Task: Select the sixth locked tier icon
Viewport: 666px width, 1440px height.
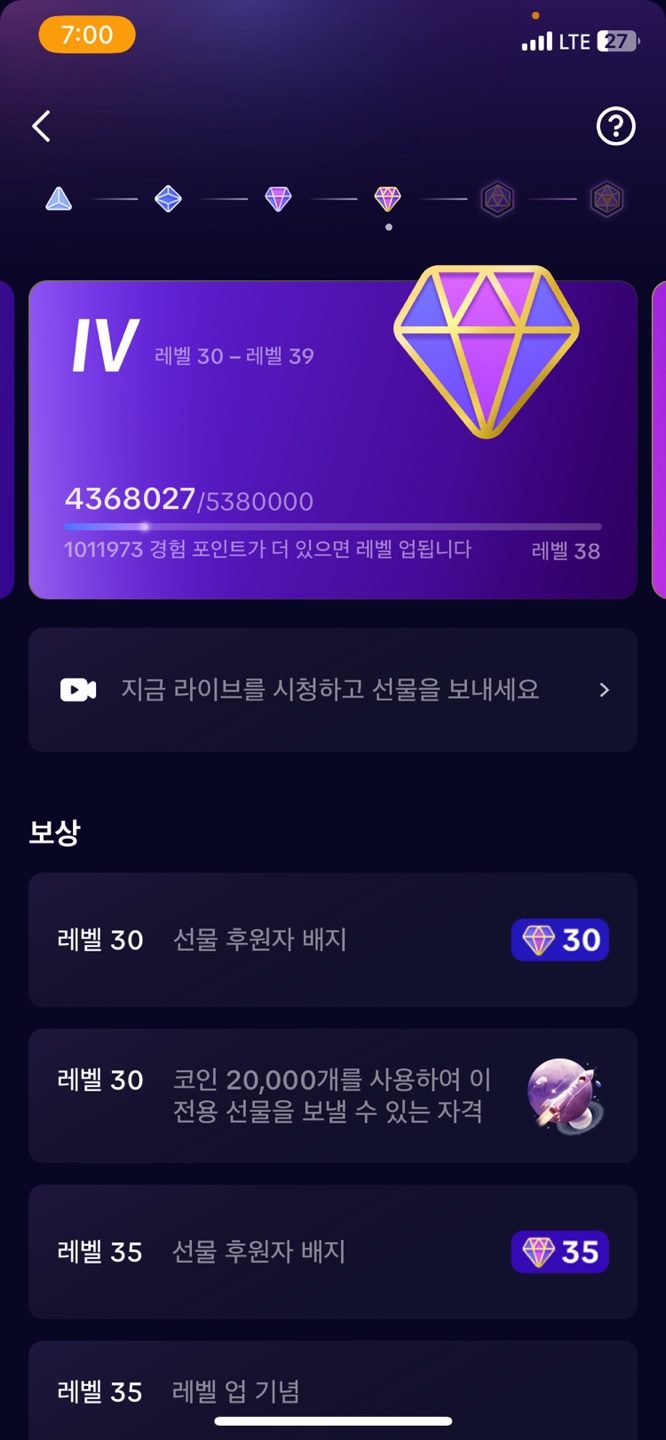Action: [606, 199]
